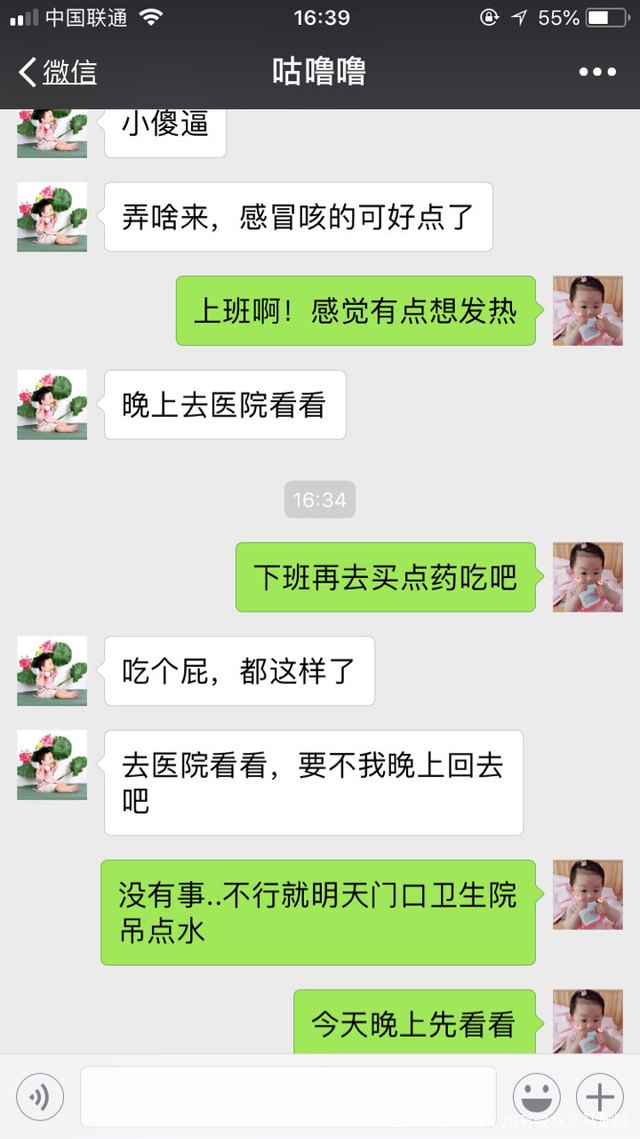Open the plus attachment menu
Screen dimensions: 640x1139
click(x=599, y=1097)
